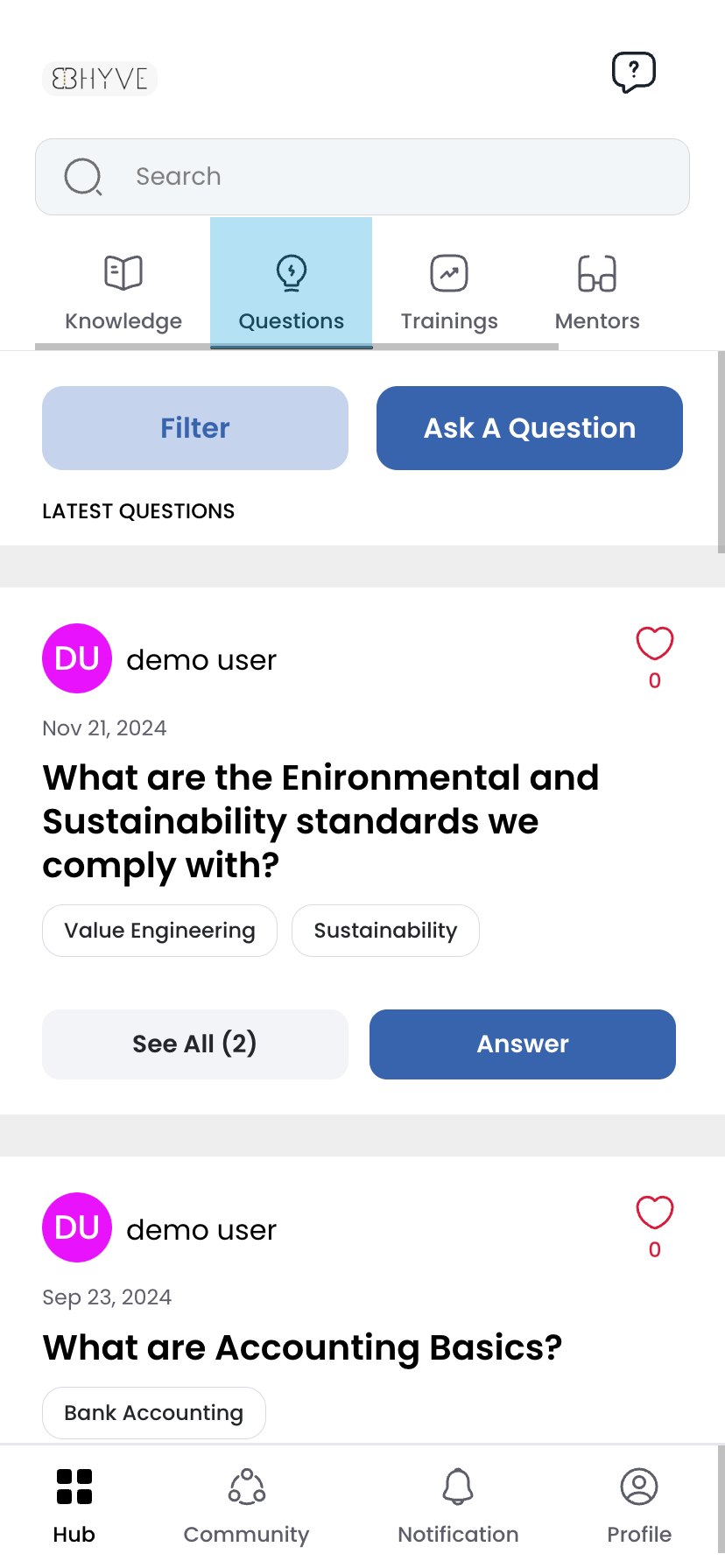Like the Environmental and Sustainability standards question

654,644
